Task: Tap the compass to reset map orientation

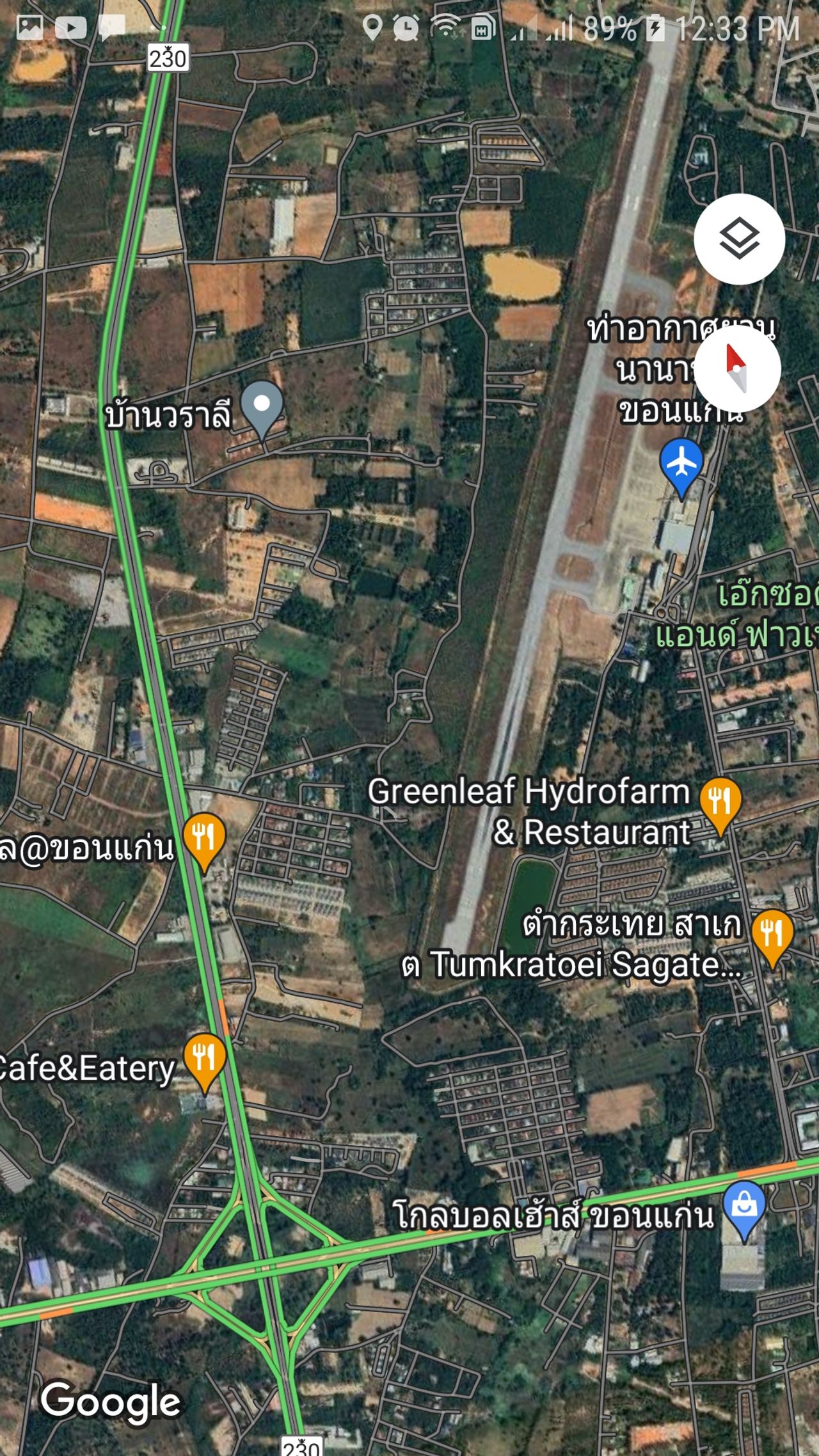Action: coord(737,368)
